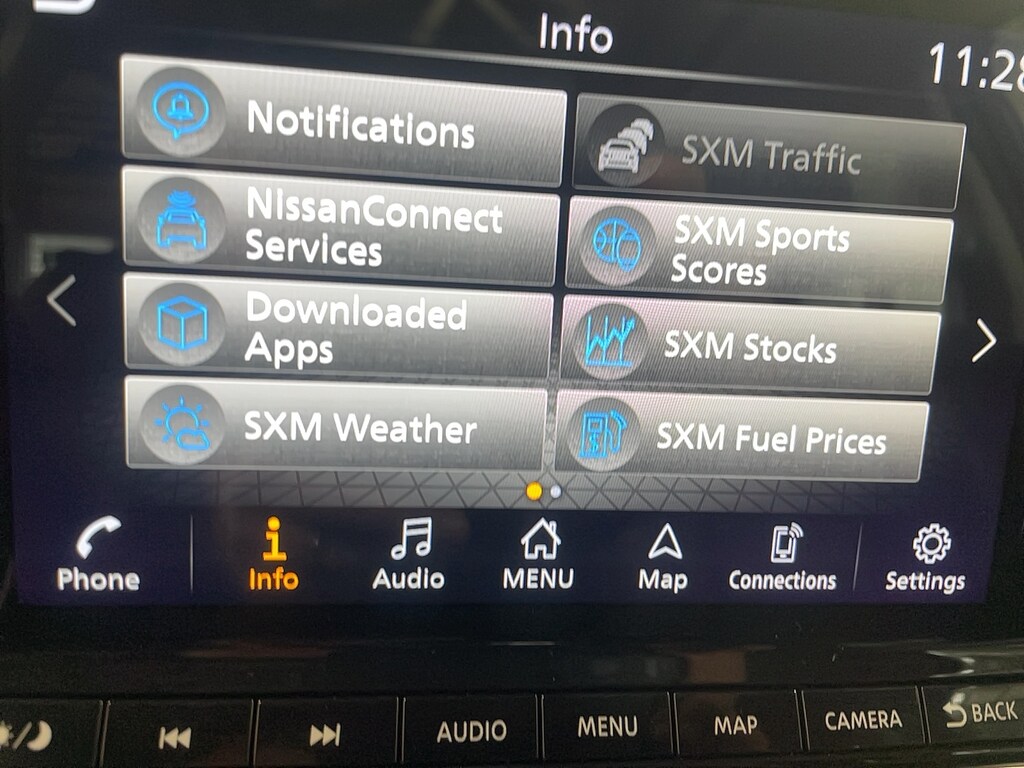This screenshot has height=768, width=1024.
Task: Open the Notifications menu item
Action: 343,120
